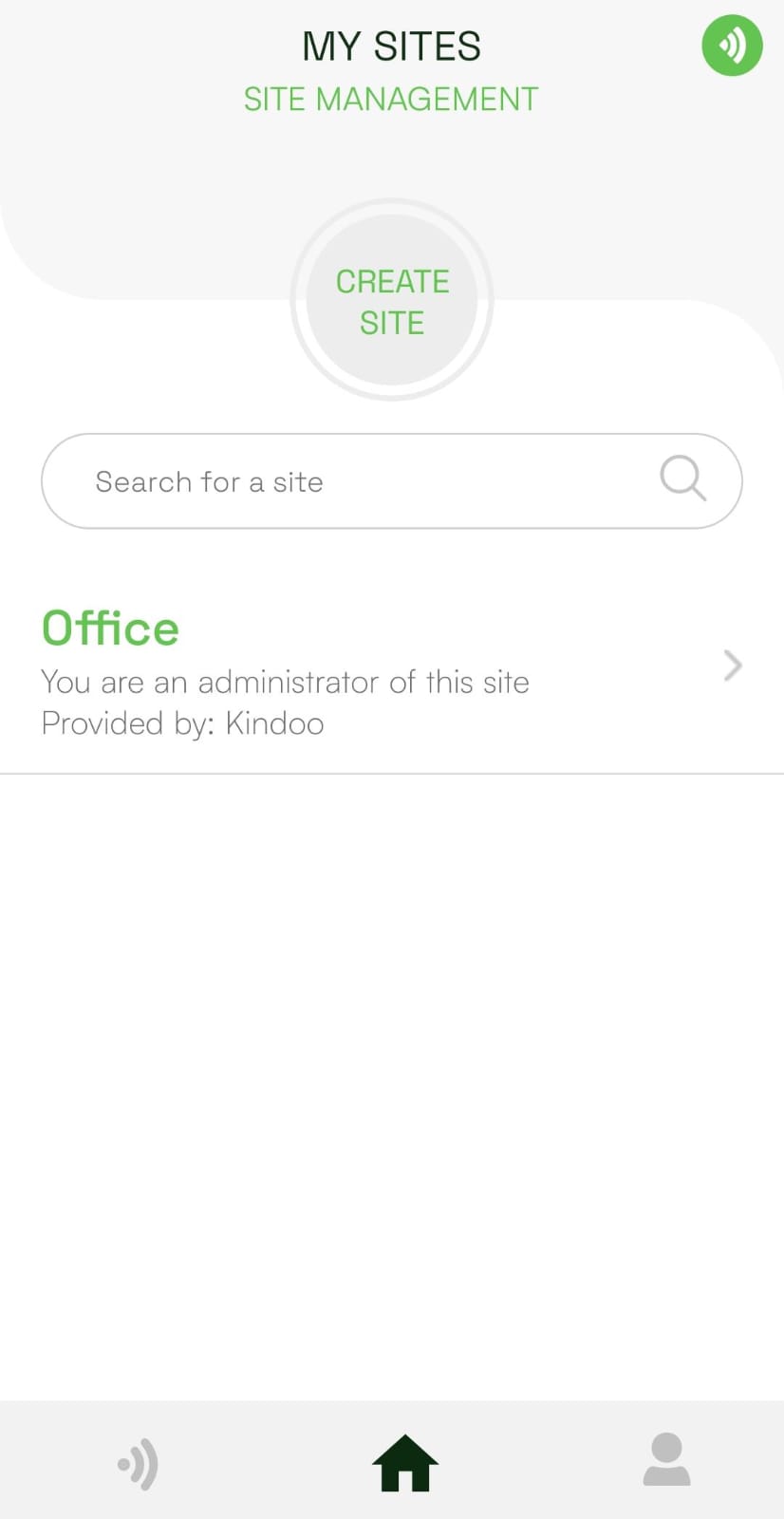Tap the green signal icon at top right
Image resolution: width=784 pixels, height=1519 pixels.
click(732, 46)
